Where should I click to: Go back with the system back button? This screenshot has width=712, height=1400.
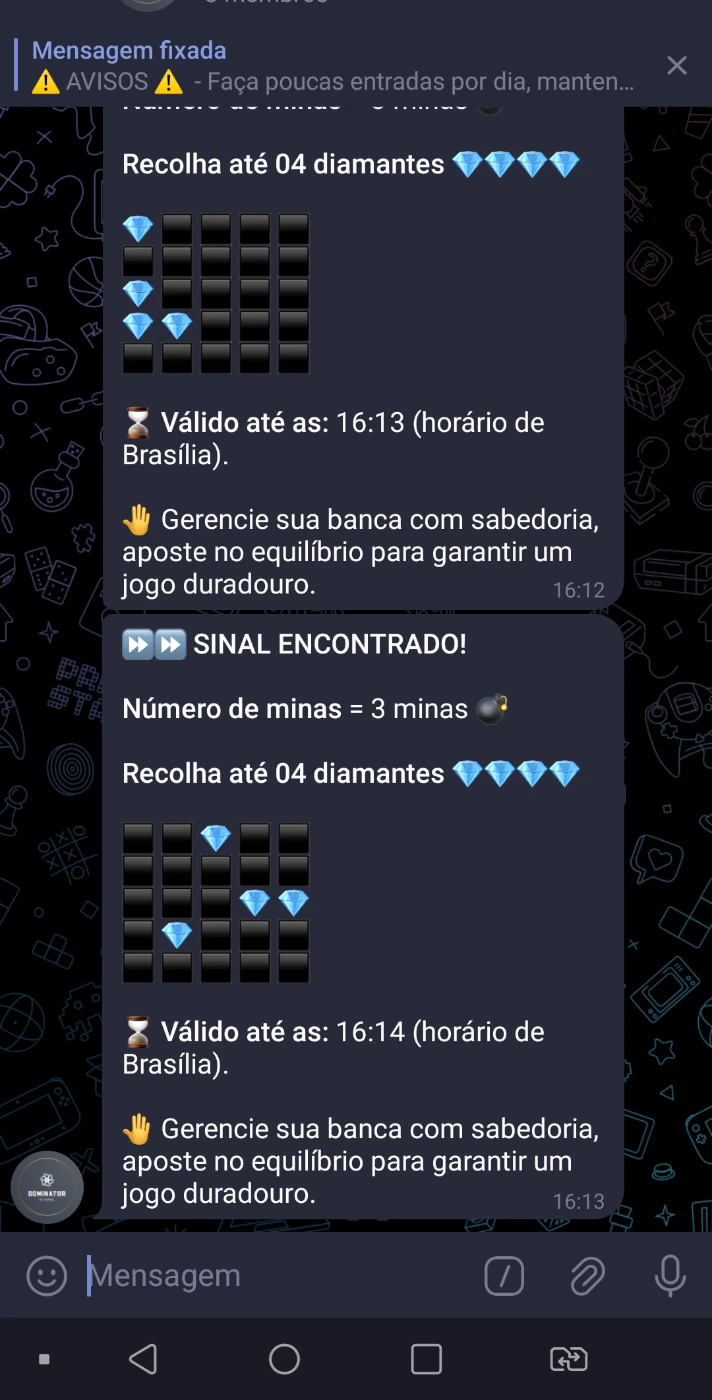(143, 1358)
